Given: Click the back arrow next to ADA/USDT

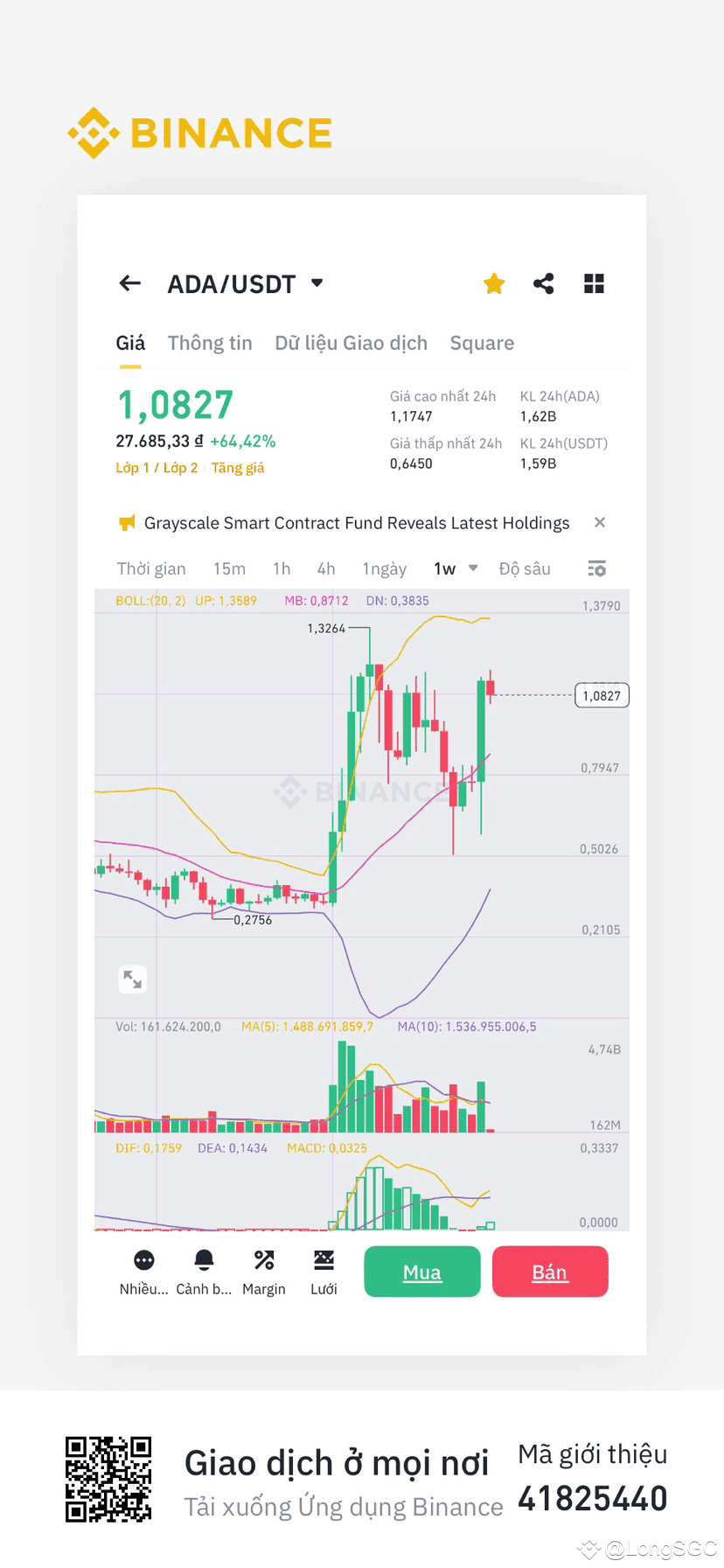Looking at the screenshot, I should 129,283.
